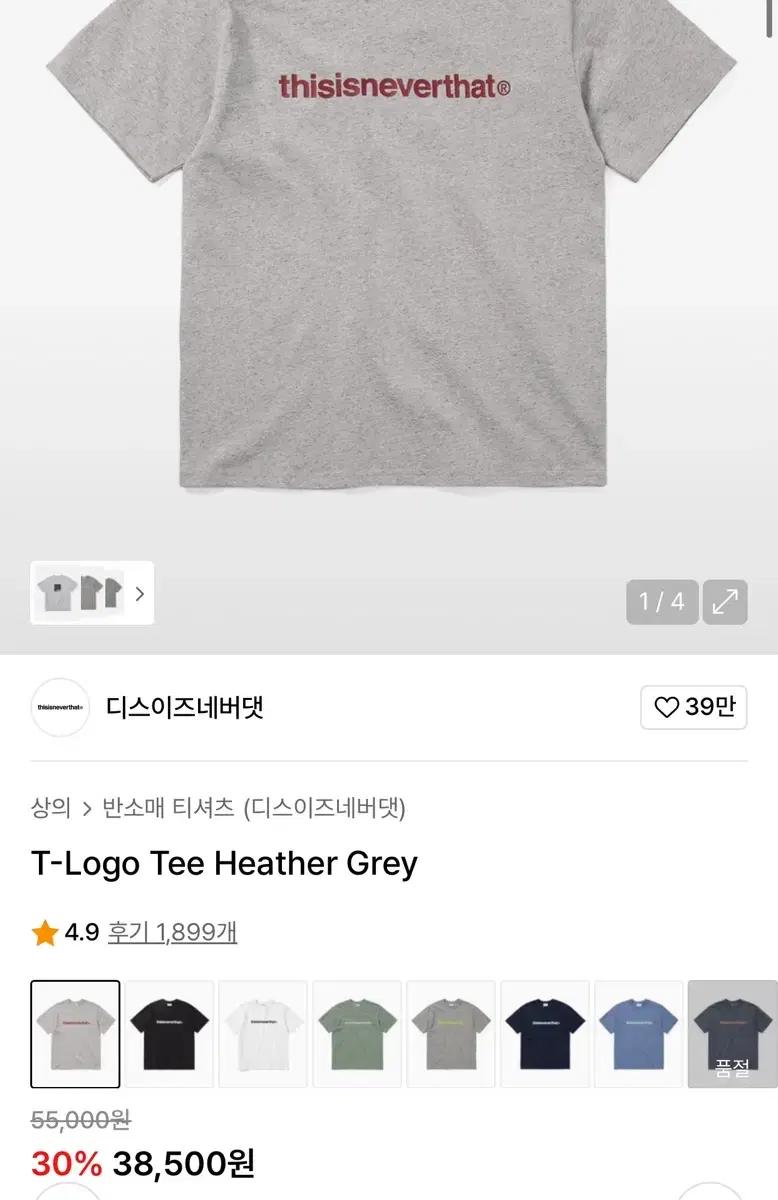Select the heather grey tee with red logo
778x1200 pixels.
tap(76, 1033)
